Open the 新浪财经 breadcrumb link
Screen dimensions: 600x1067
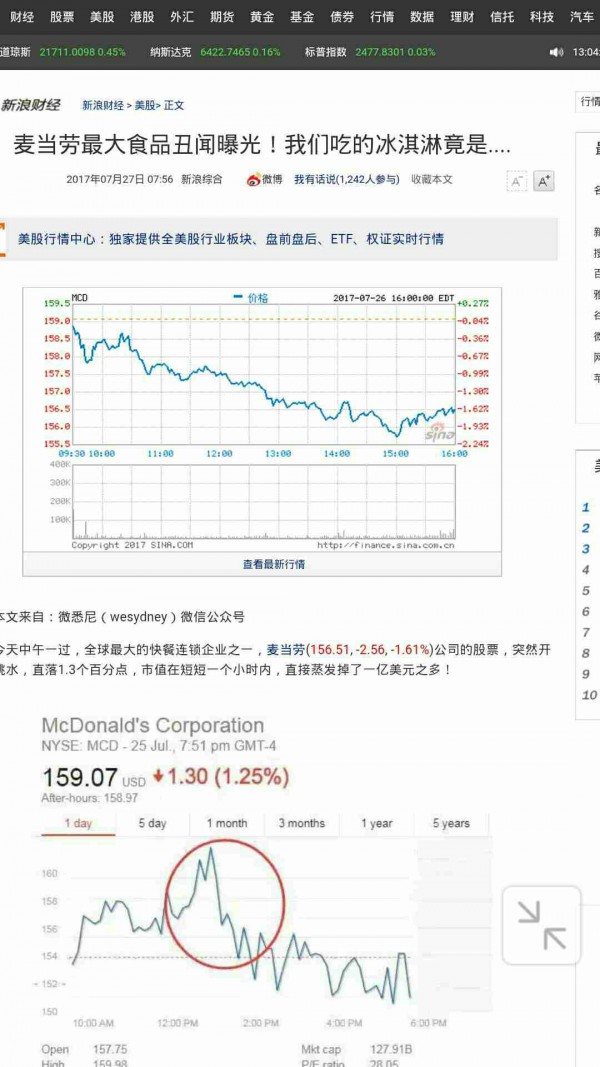[103, 105]
